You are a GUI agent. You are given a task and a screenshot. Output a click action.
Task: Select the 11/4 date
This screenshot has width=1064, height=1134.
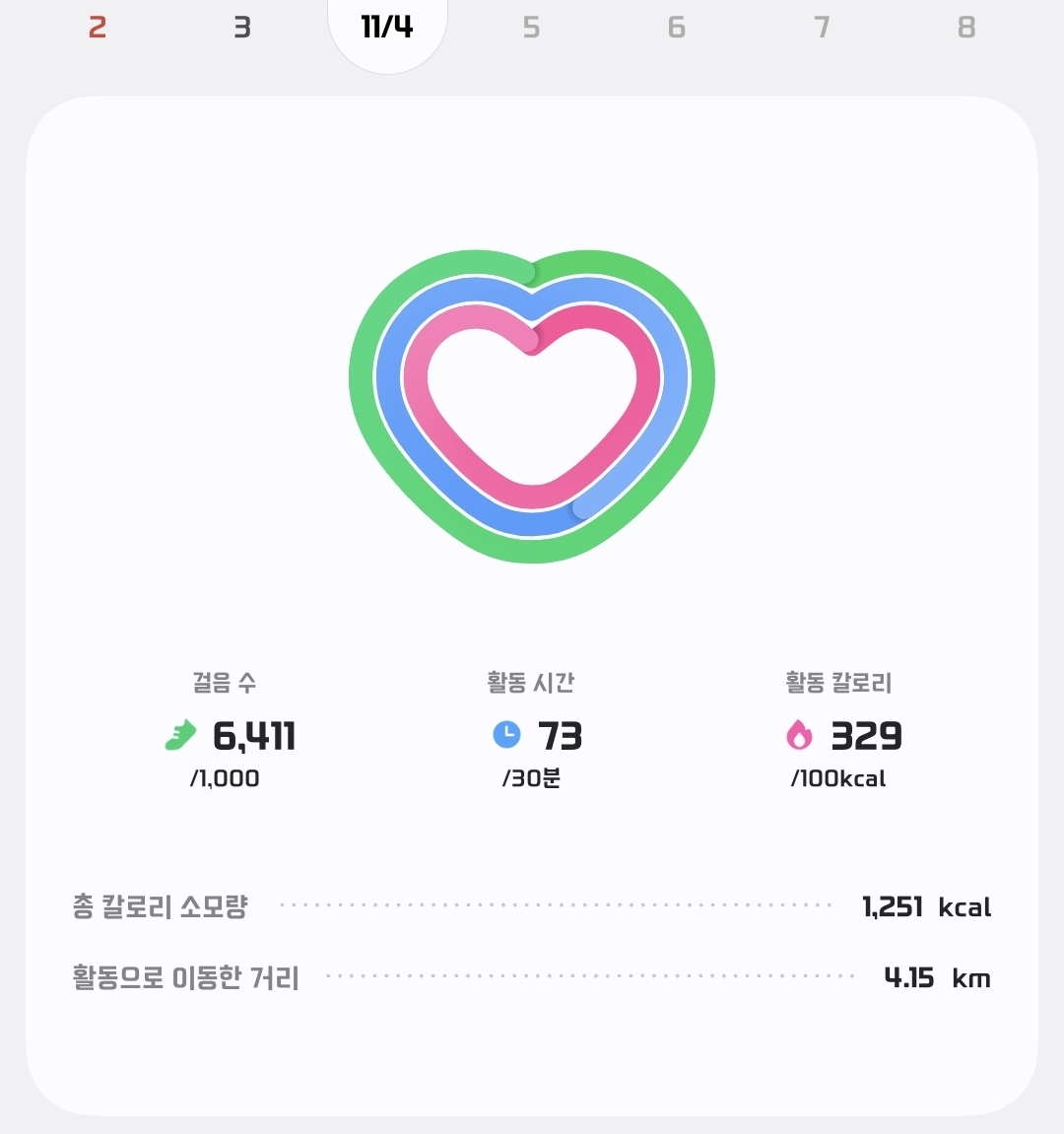tap(387, 28)
